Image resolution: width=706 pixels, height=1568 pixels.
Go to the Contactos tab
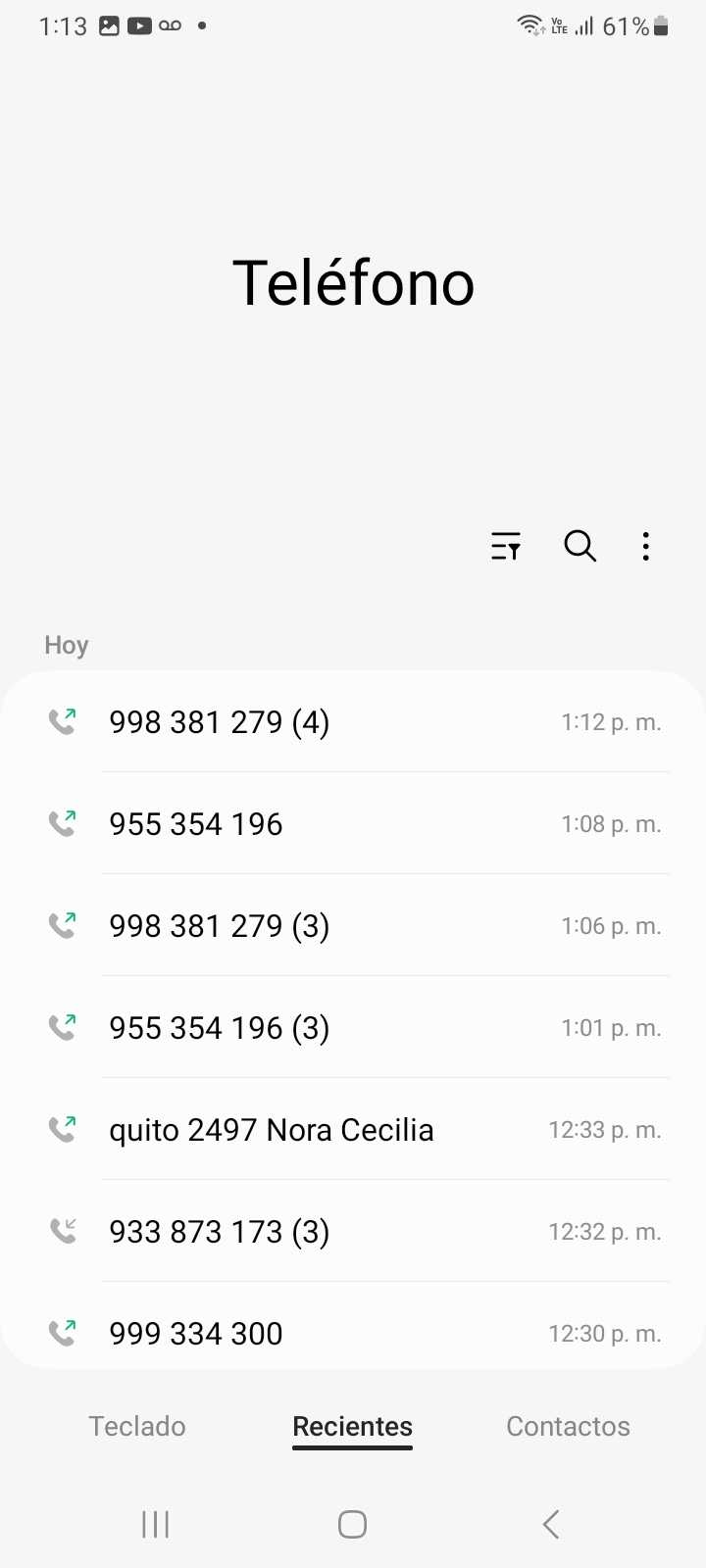[x=568, y=1426]
